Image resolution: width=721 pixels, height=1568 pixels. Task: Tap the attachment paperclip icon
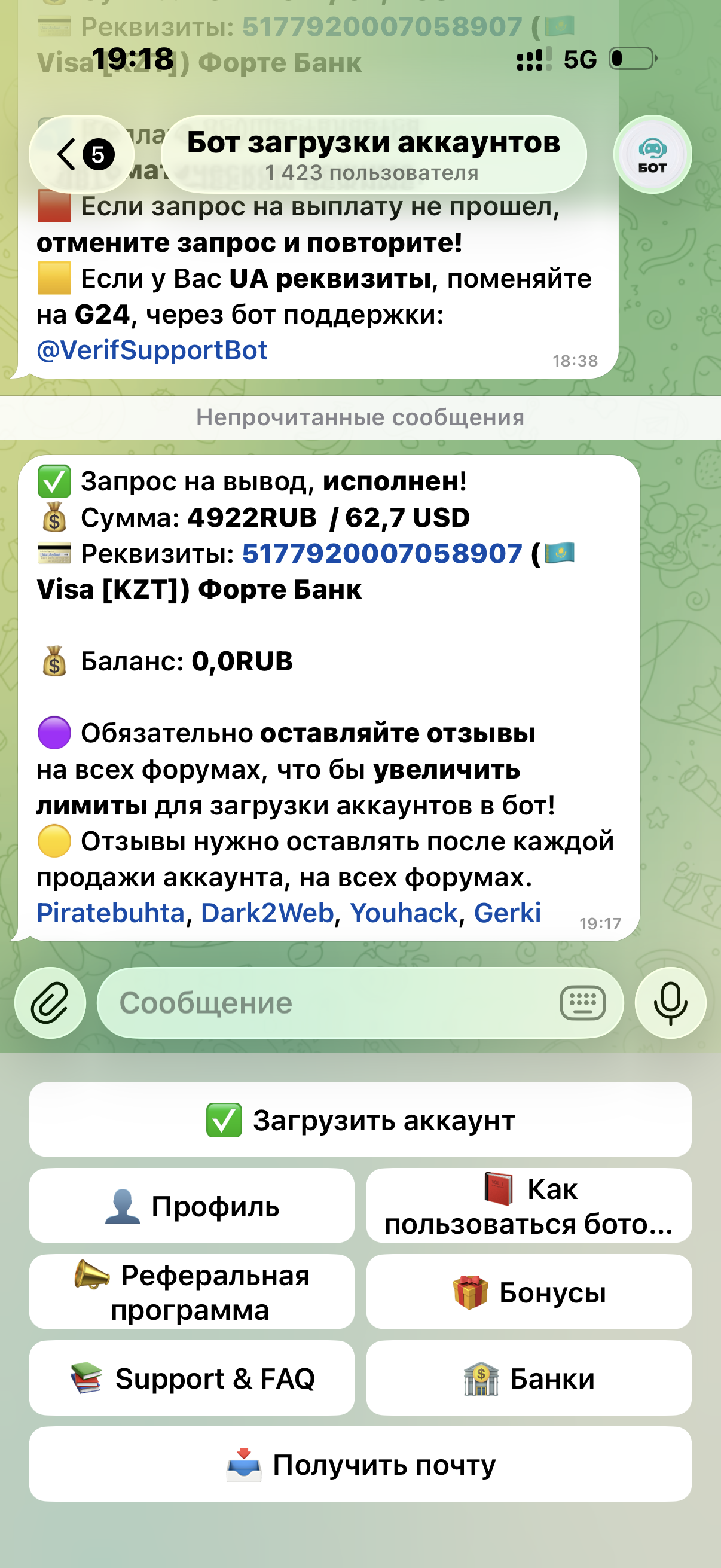tap(50, 1003)
